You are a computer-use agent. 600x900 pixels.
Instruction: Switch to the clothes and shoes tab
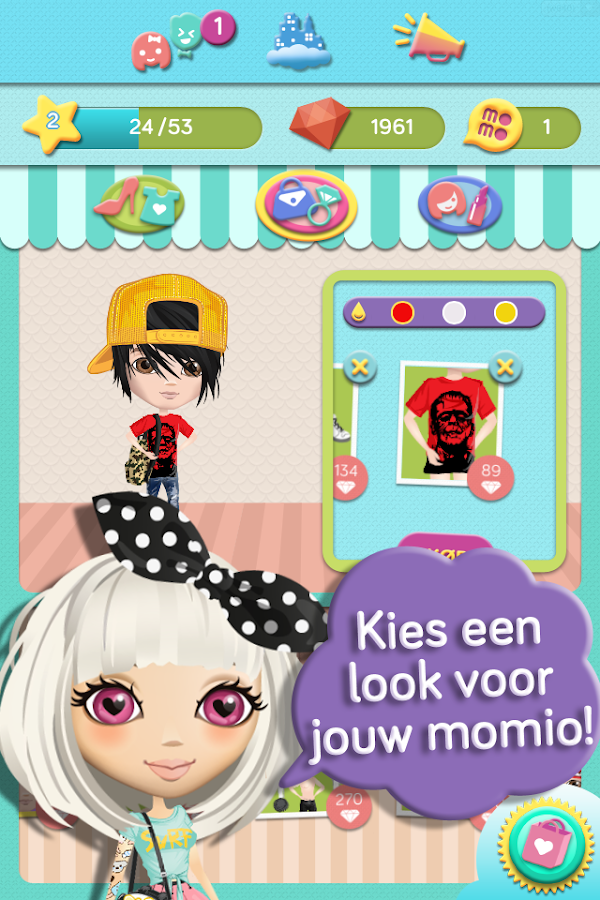click(x=130, y=203)
